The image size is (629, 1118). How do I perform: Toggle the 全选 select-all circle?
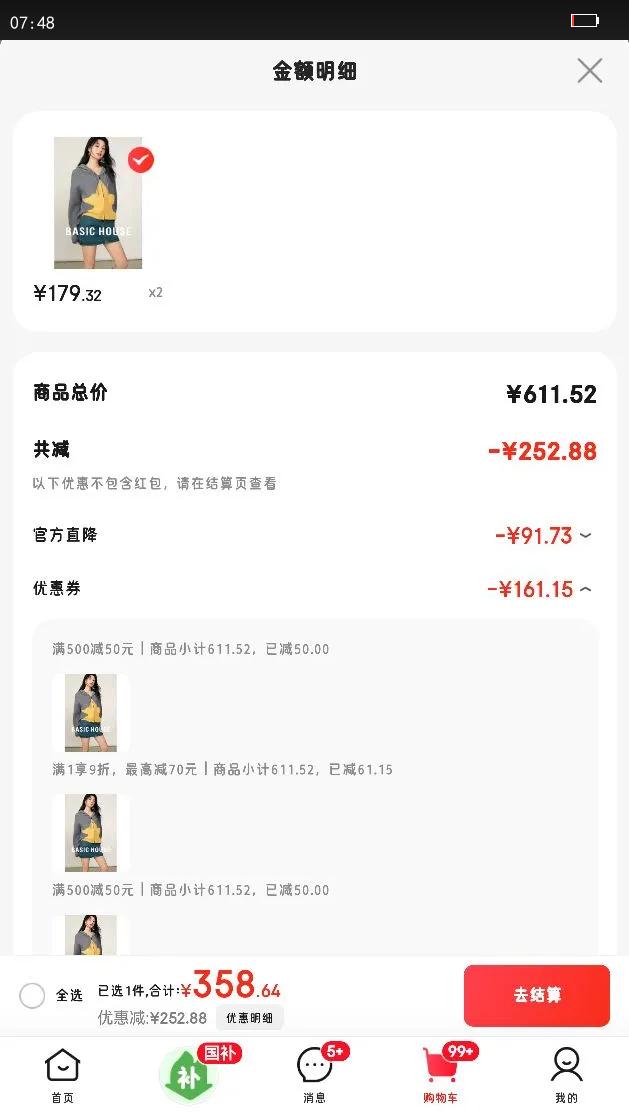[33, 995]
